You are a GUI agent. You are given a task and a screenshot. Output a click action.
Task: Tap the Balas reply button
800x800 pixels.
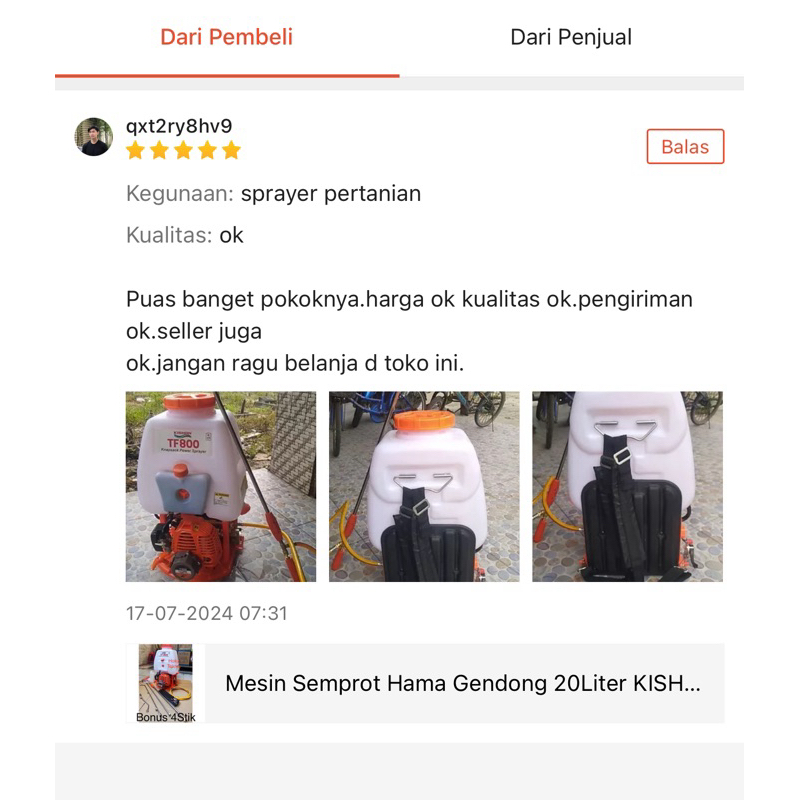pos(685,147)
